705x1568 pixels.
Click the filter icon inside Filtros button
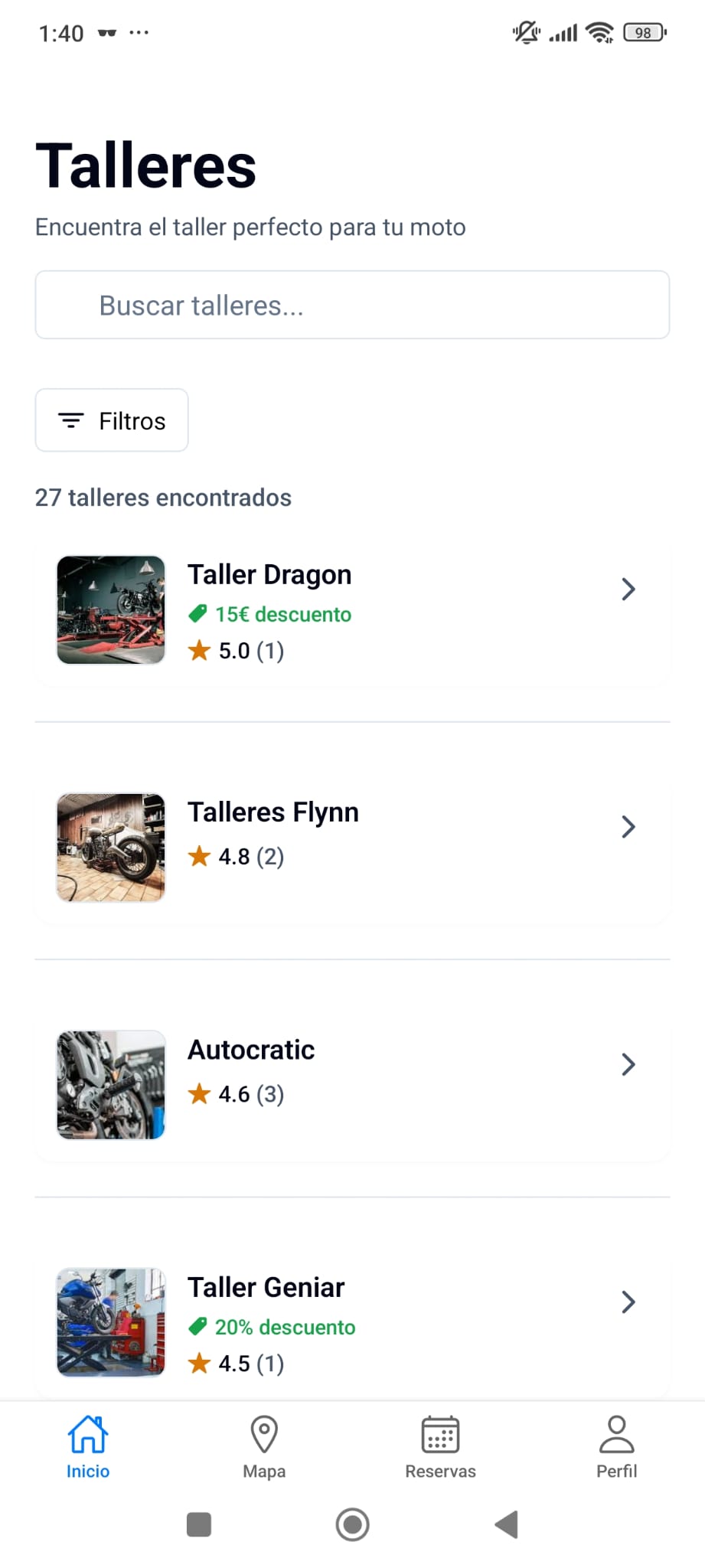[x=70, y=420]
